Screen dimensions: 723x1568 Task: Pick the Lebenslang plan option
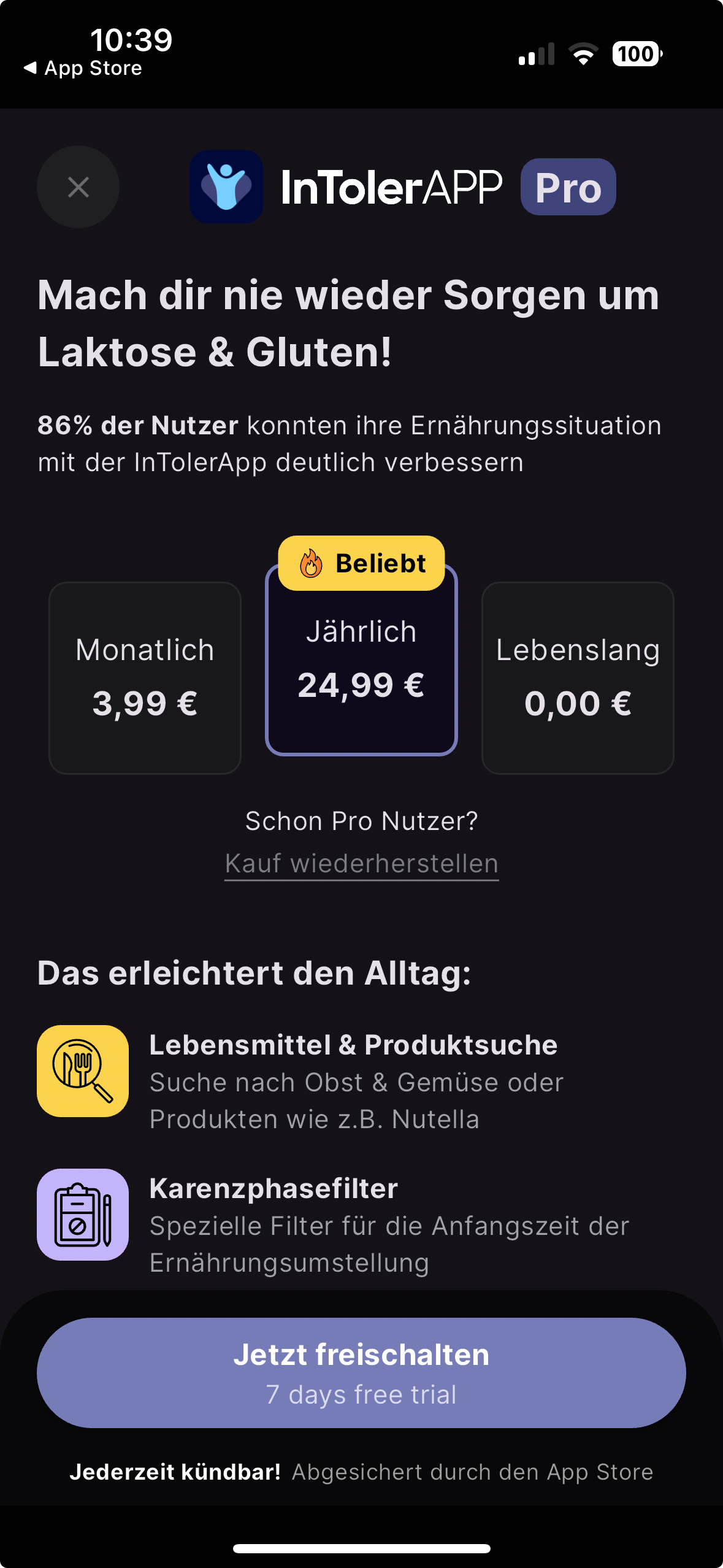coord(578,677)
